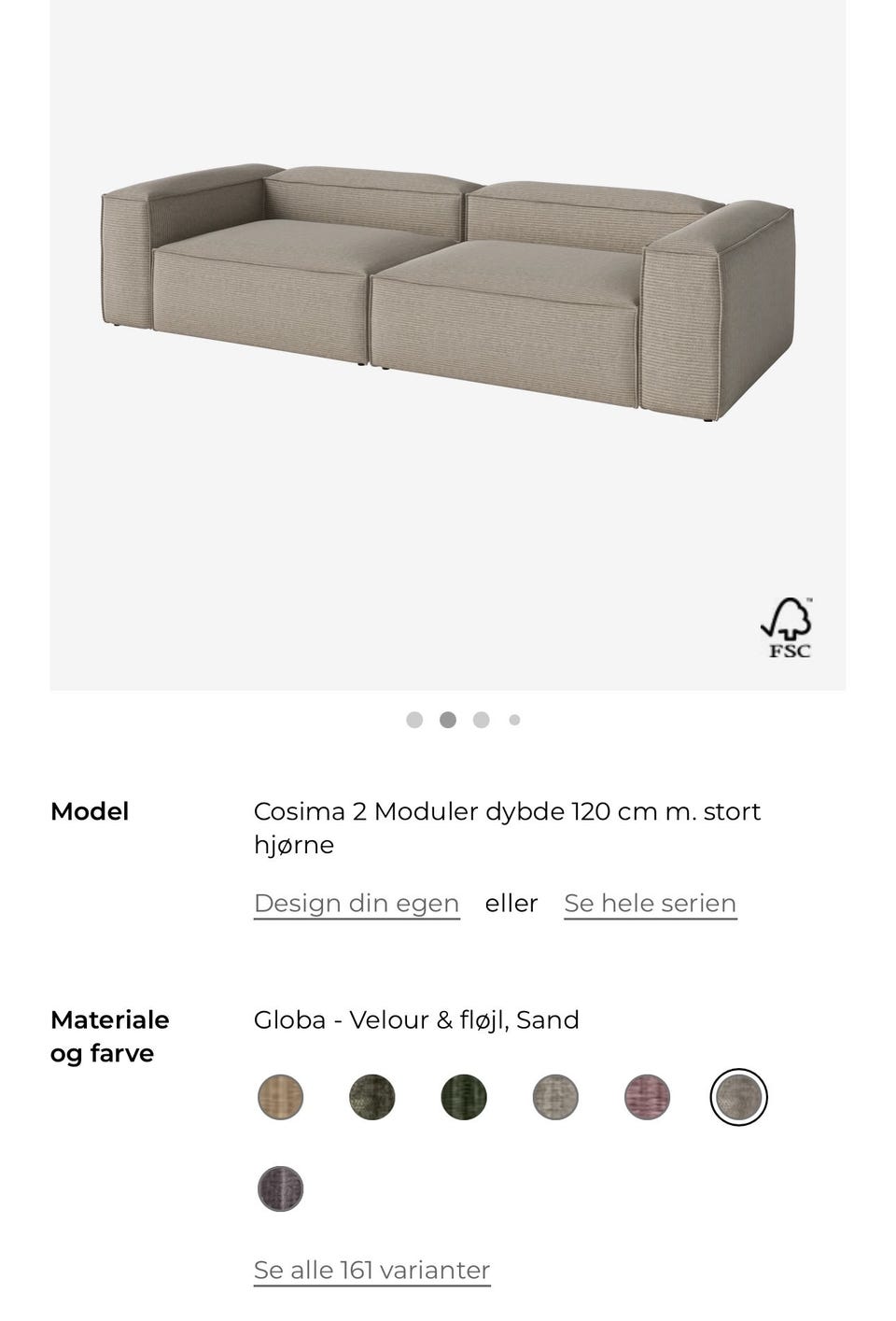Select the purple velour swatch
Image resolution: width=896 pixels, height=1321 pixels.
280,1188
